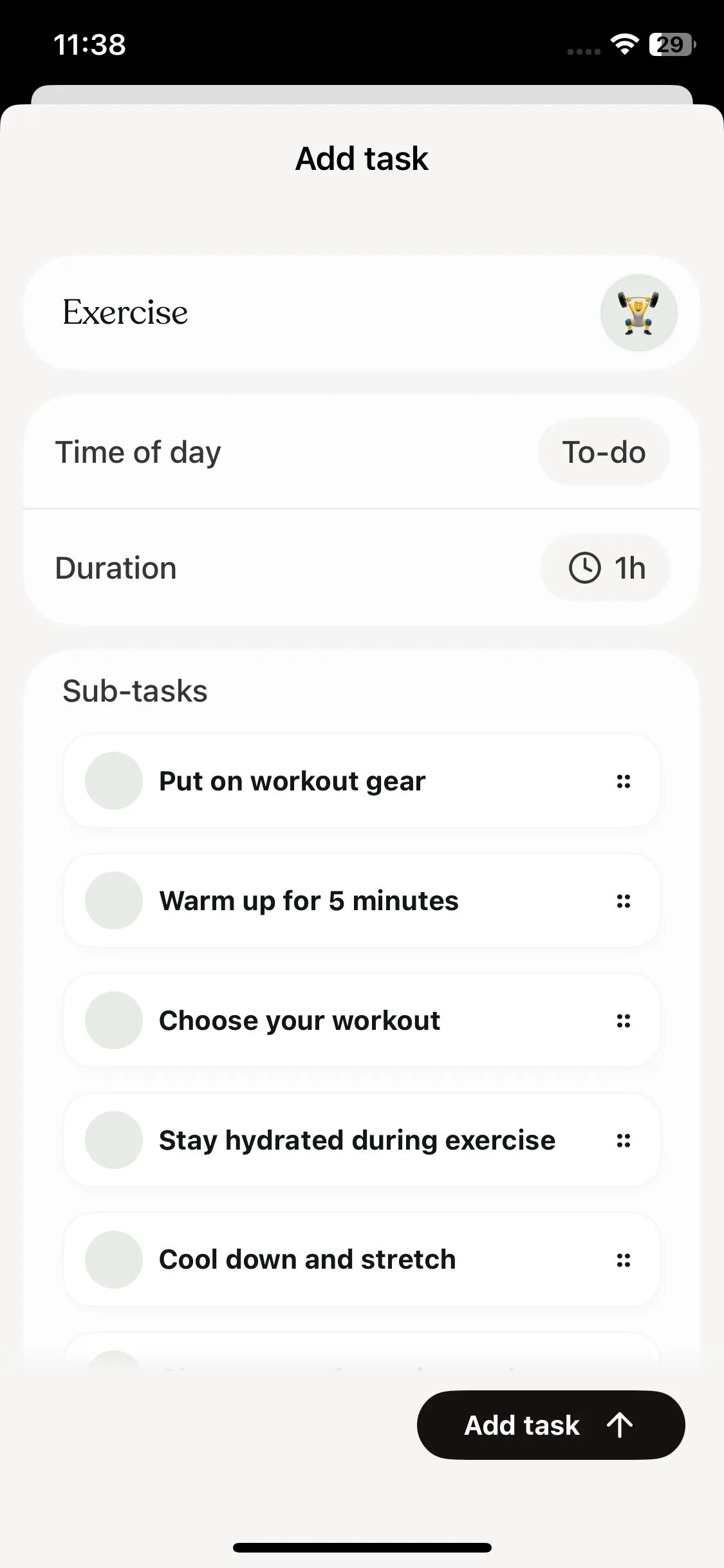Check the Cool down and stretch circle
Screen dimensions: 724x1568
point(114,1260)
